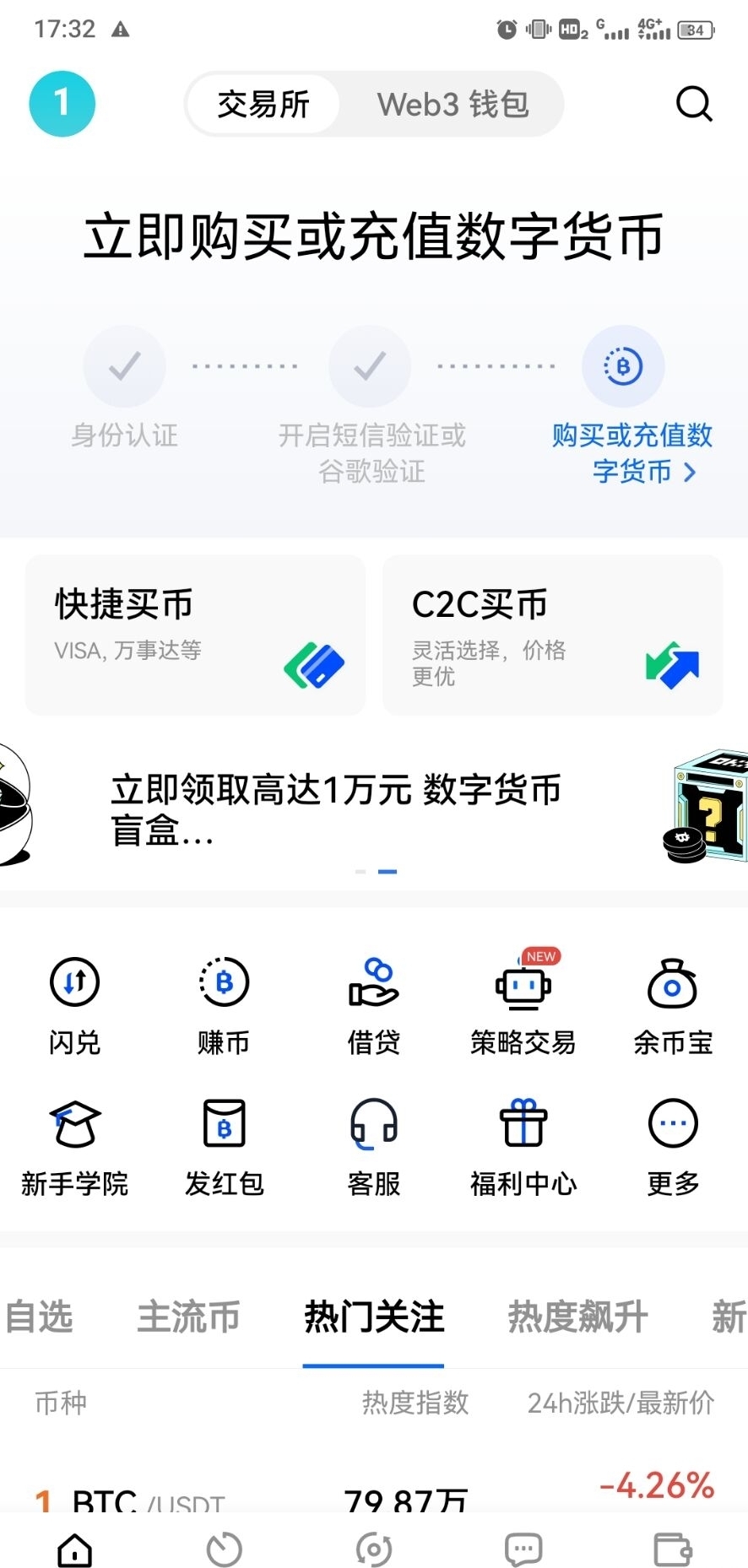The height and width of the screenshot is (1568, 748).
Task: Switch to the 热度飙升 tab
Action: click(577, 1318)
